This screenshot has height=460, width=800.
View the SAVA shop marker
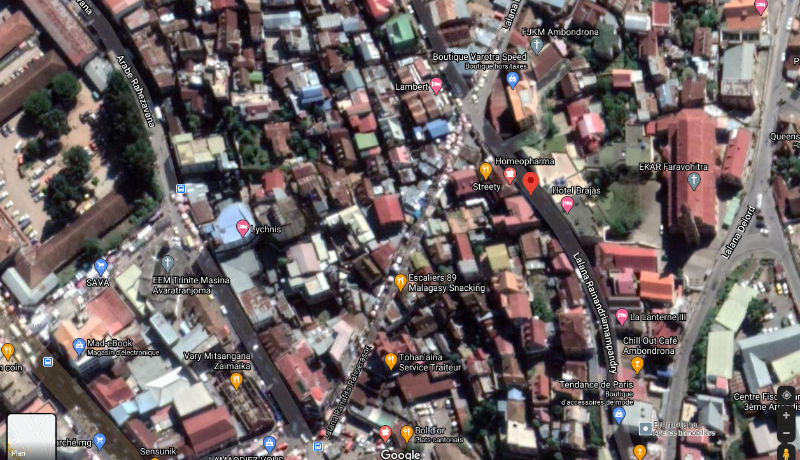tap(100, 267)
